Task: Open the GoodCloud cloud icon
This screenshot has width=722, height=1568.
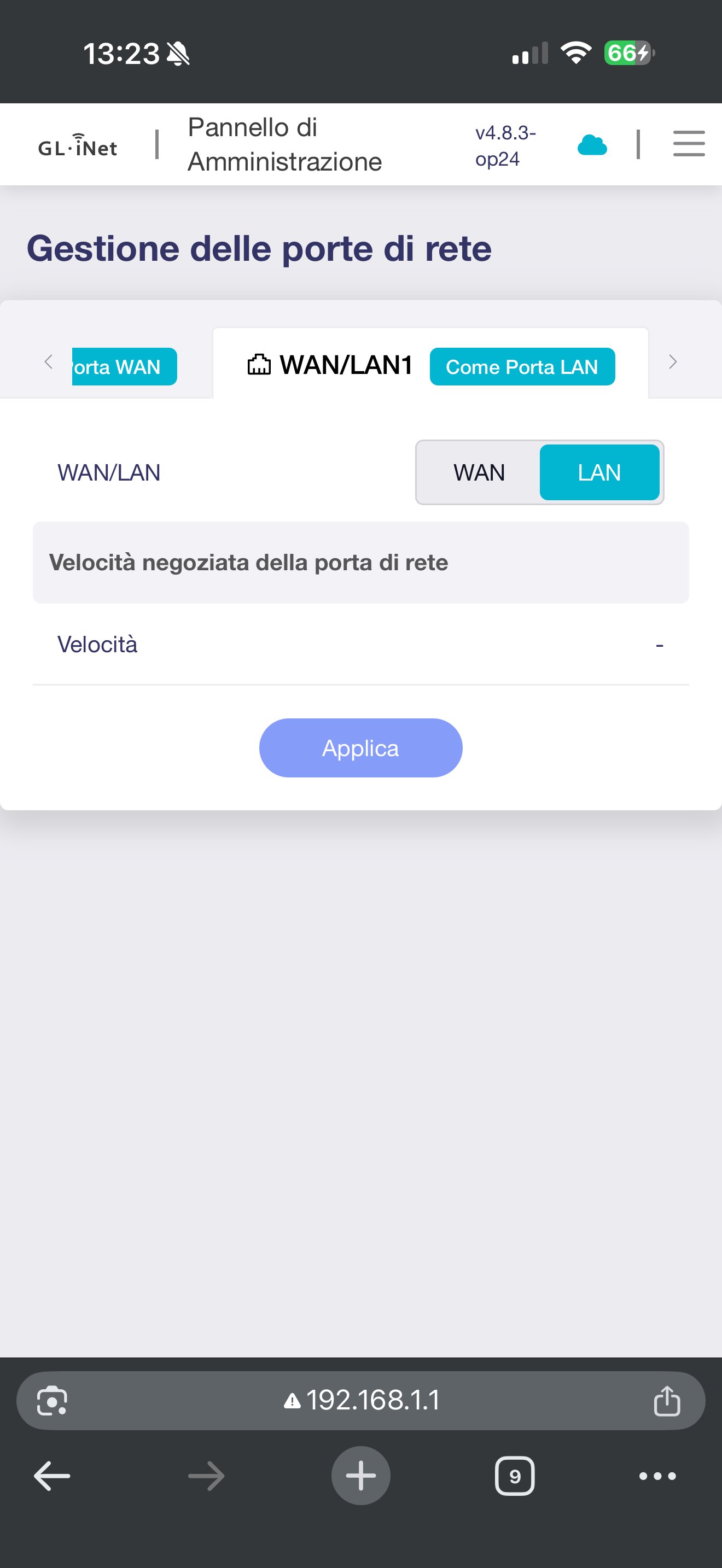Action: 592,145
